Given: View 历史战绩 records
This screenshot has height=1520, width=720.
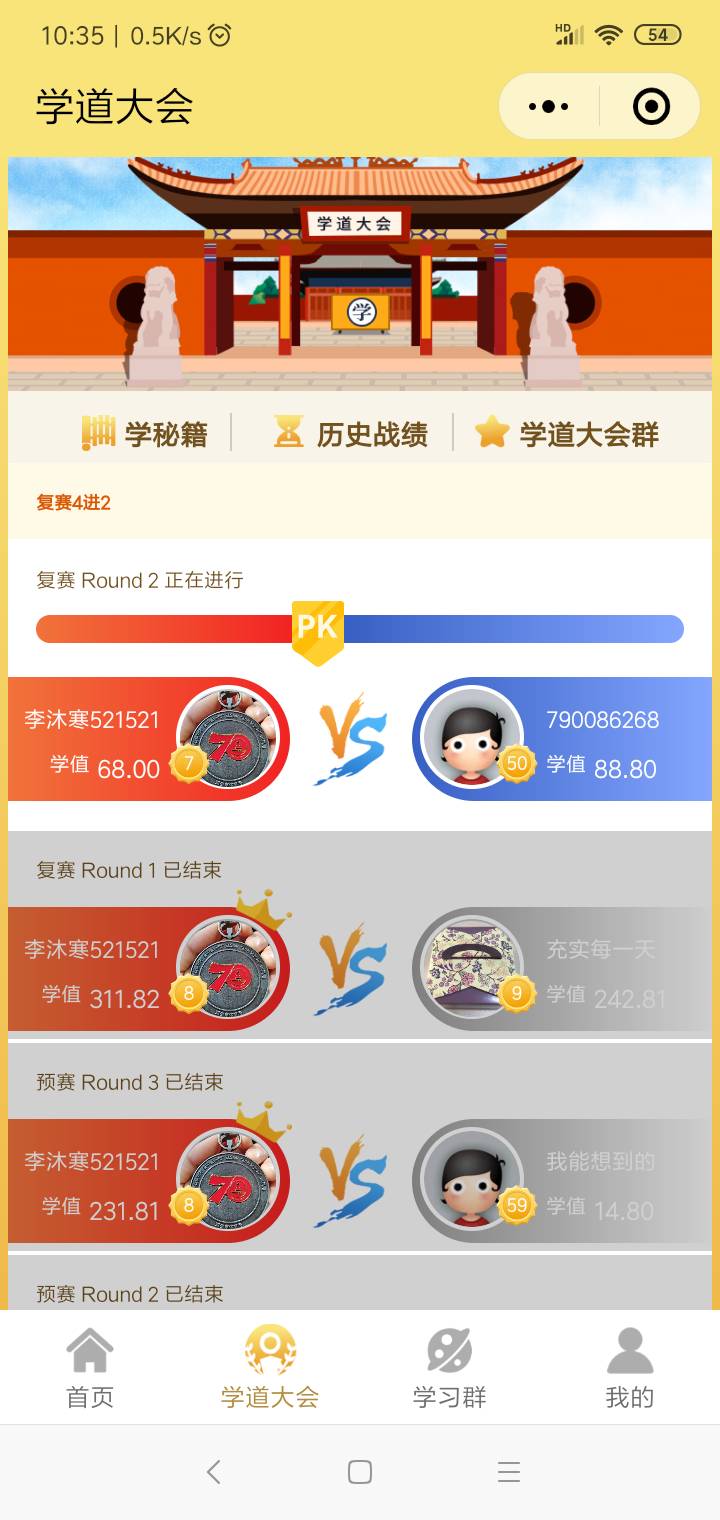Looking at the screenshot, I should click(x=350, y=434).
